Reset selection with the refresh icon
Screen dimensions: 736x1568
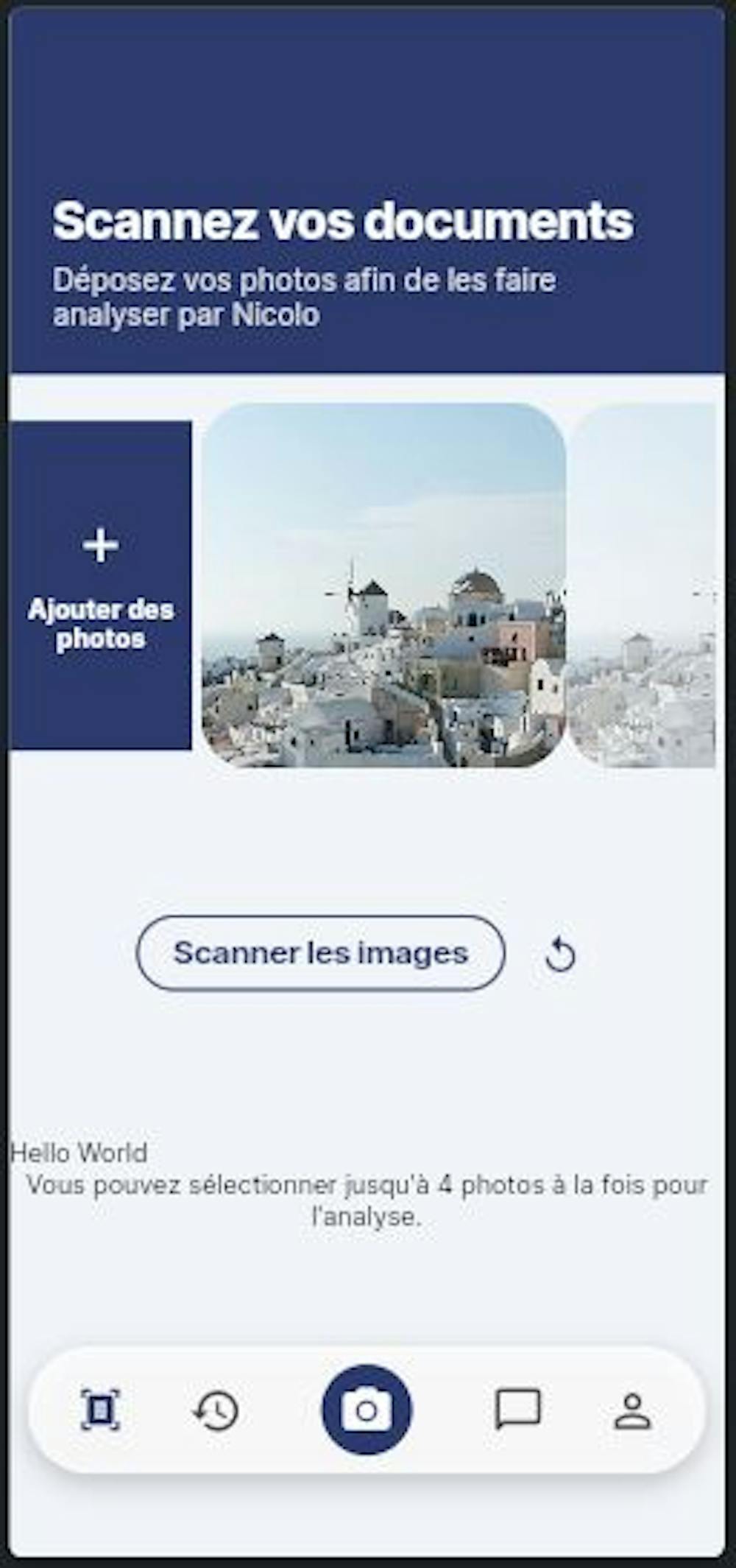pos(560,954)
